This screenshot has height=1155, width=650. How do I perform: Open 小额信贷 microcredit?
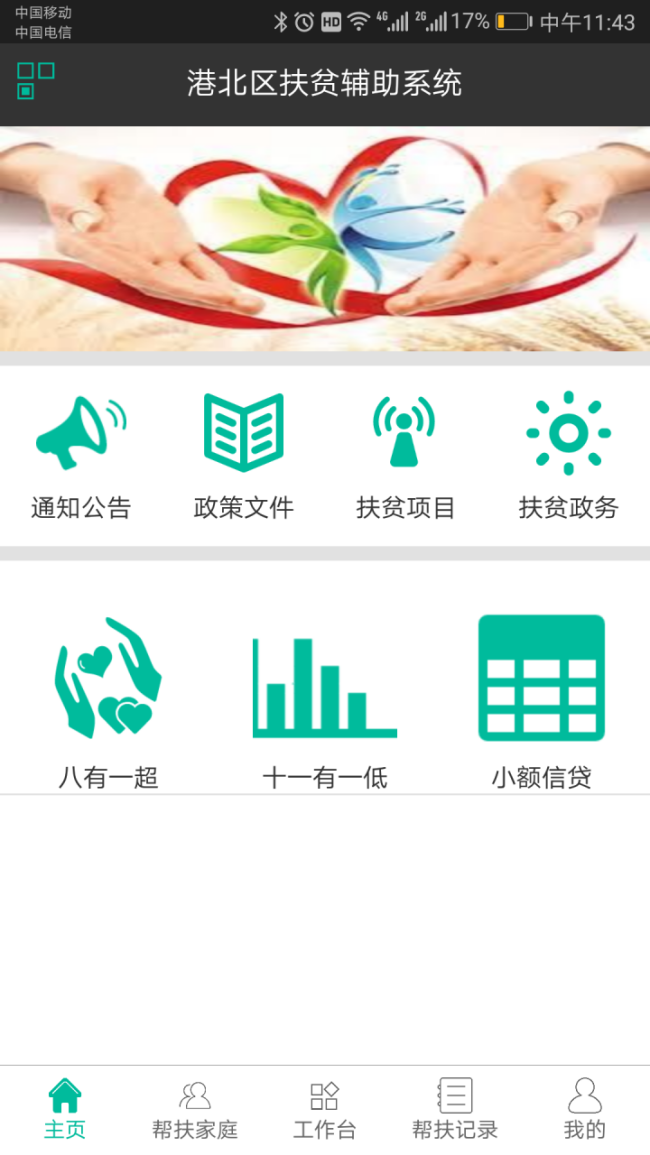coord(541,700)
